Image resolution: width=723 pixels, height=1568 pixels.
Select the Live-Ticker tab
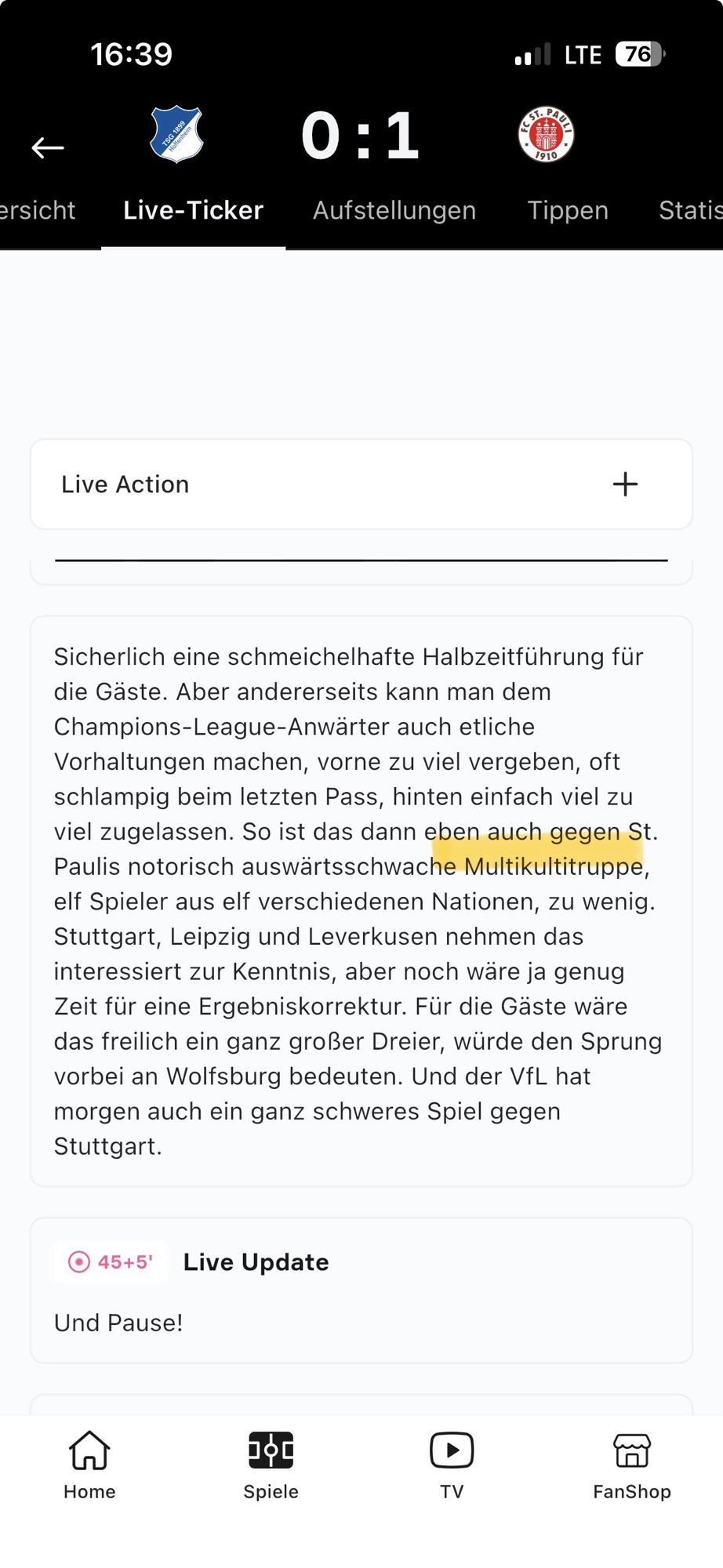pyautogui.click(x=193, y=210)
